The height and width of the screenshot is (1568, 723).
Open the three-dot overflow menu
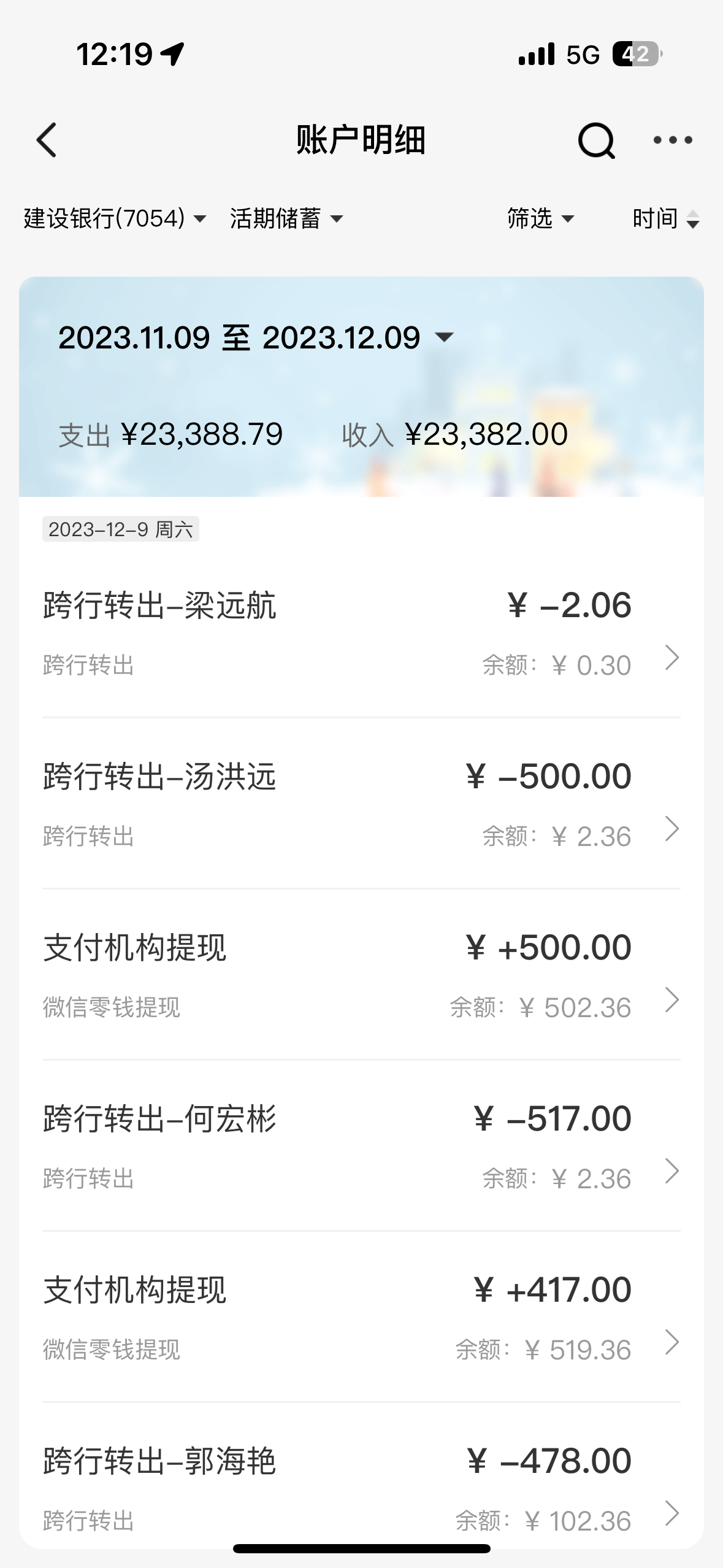click(673, 140)
